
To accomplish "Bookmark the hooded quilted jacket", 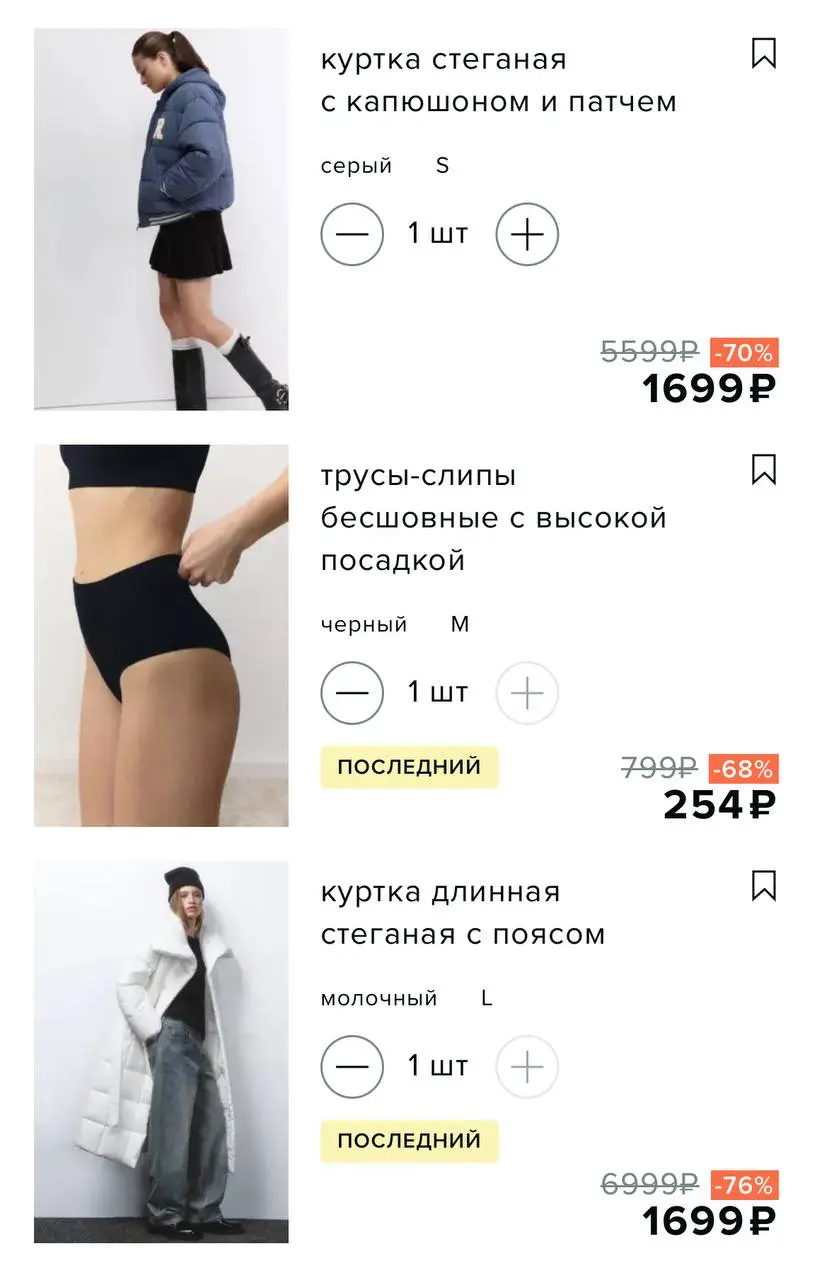I will point(763,53).
